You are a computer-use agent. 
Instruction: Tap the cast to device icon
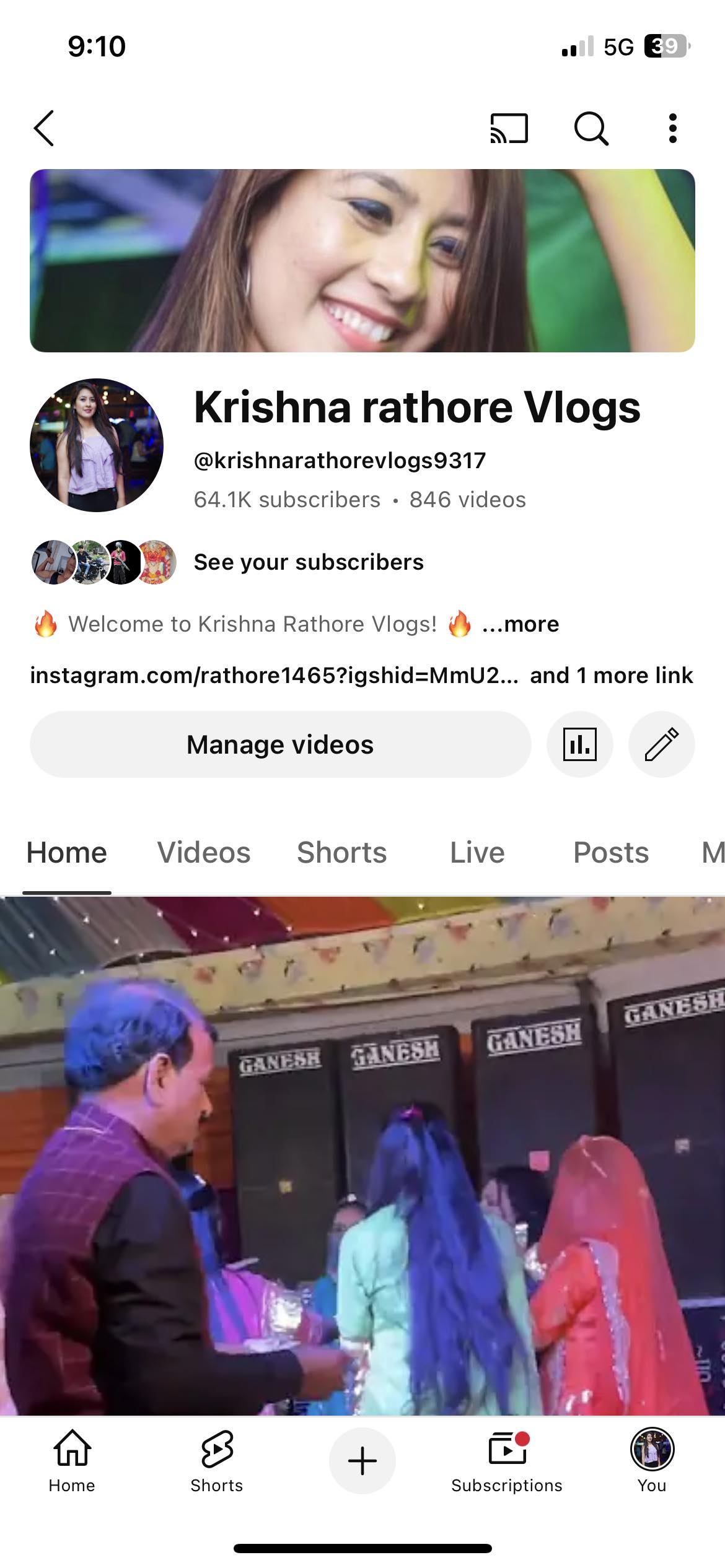click(509, 128)
